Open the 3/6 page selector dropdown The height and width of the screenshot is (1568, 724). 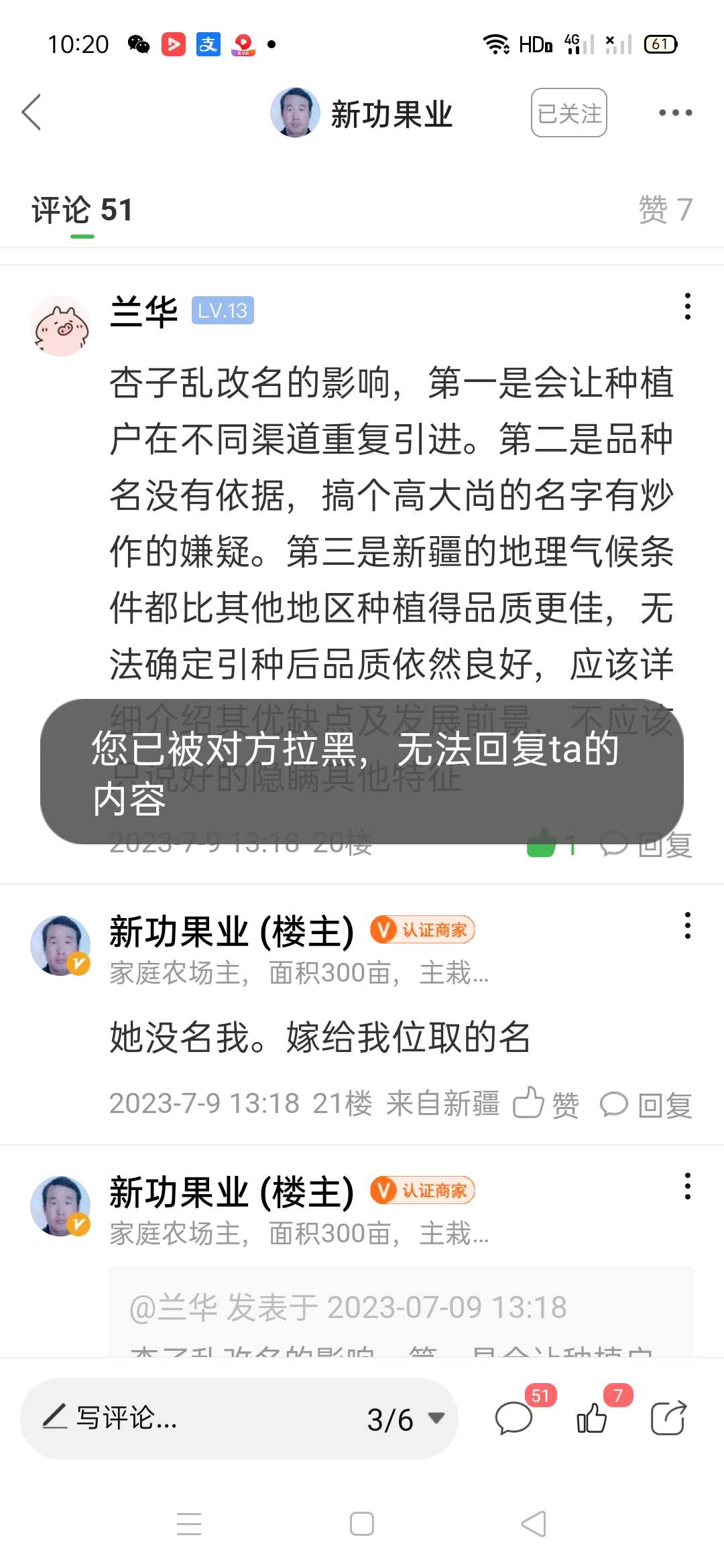(406, 1419)
